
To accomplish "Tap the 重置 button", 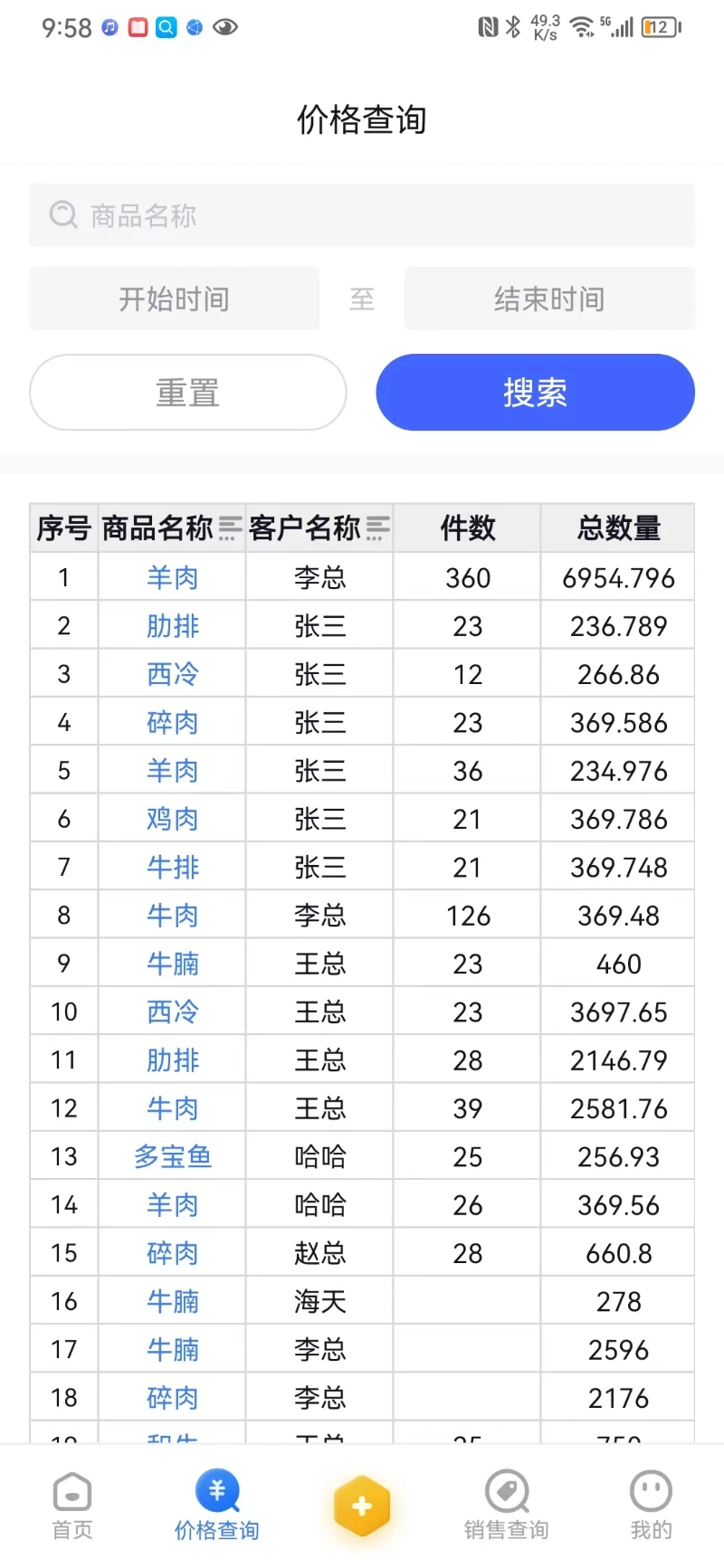I will tap(188, 393).
